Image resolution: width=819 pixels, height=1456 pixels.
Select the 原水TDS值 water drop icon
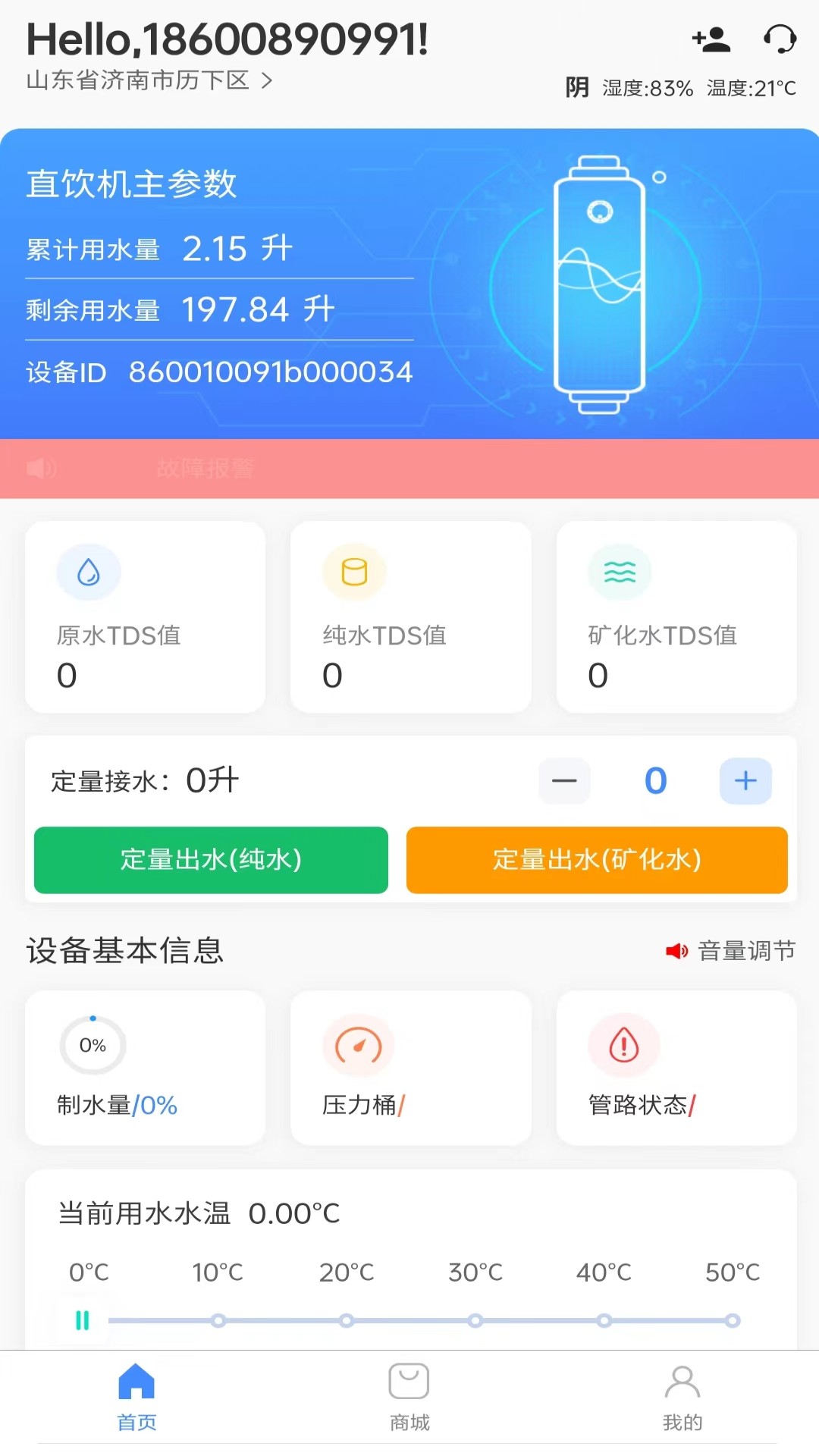coord(89,573)
